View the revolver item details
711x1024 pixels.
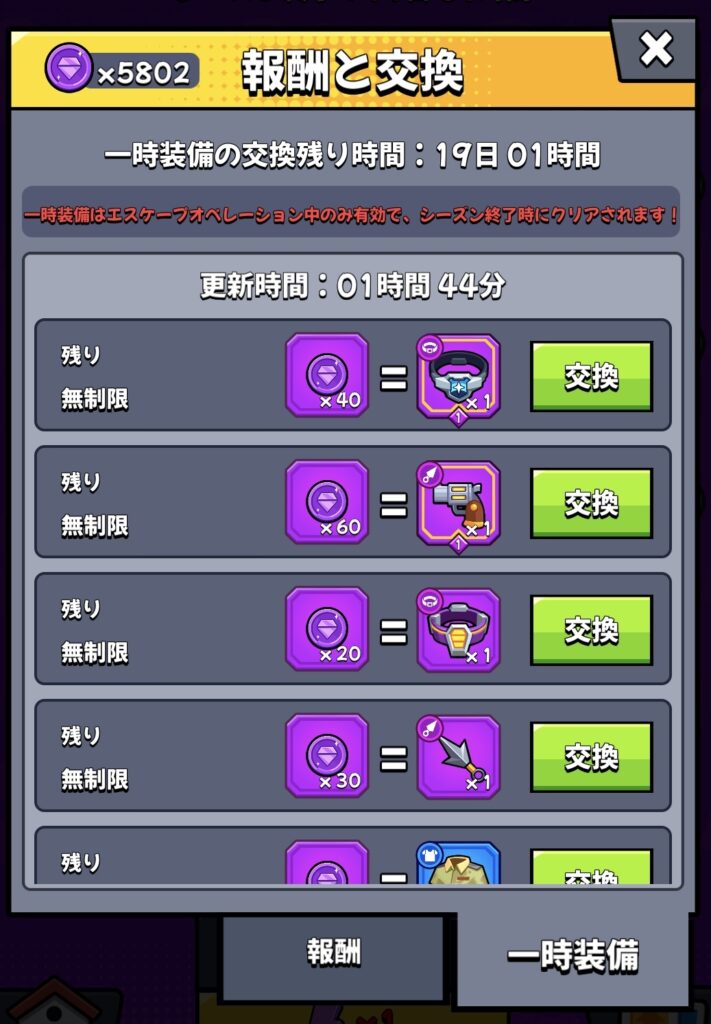(x=458, y=503)
